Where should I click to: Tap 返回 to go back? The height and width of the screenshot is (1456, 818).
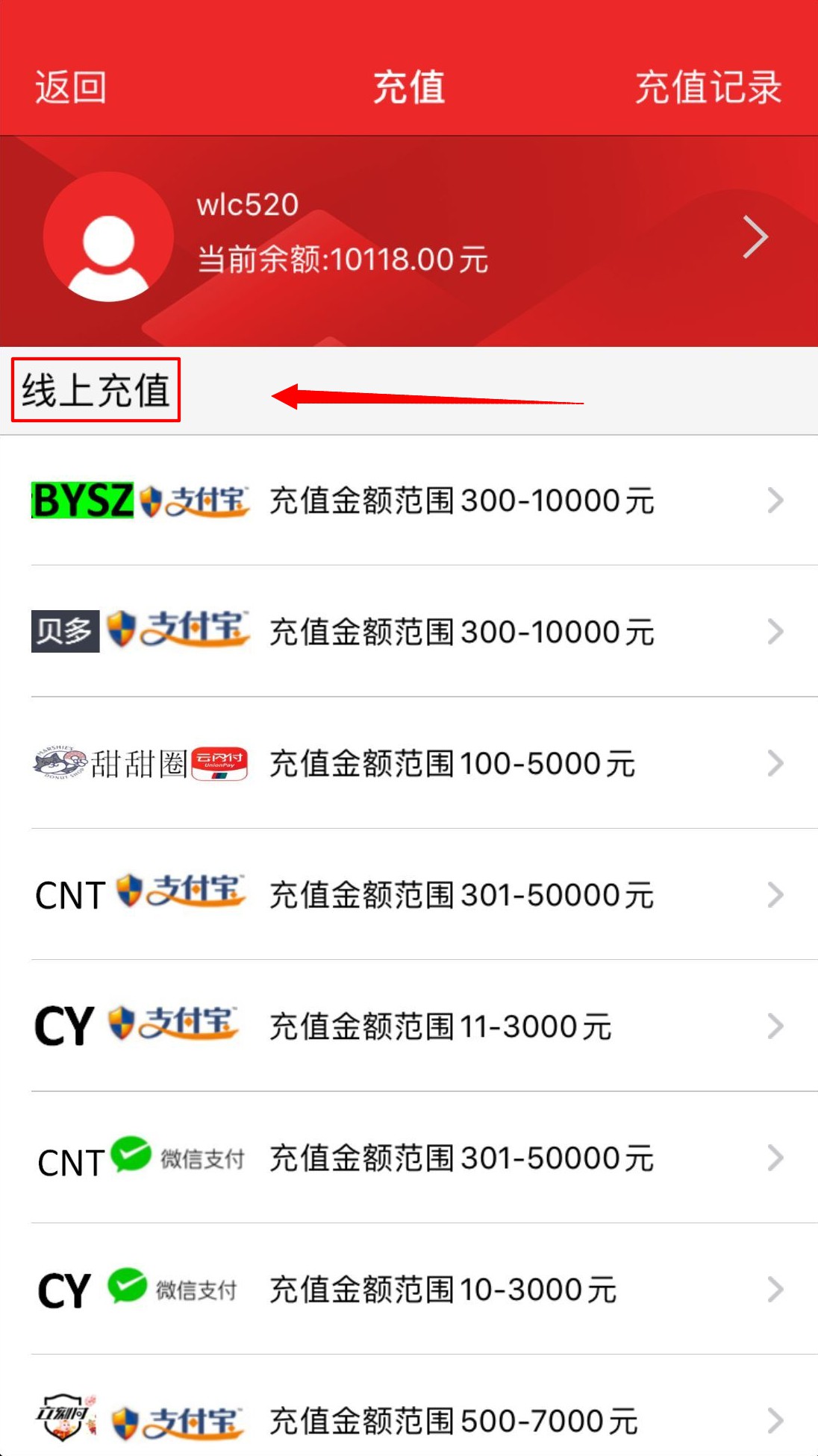71,87
